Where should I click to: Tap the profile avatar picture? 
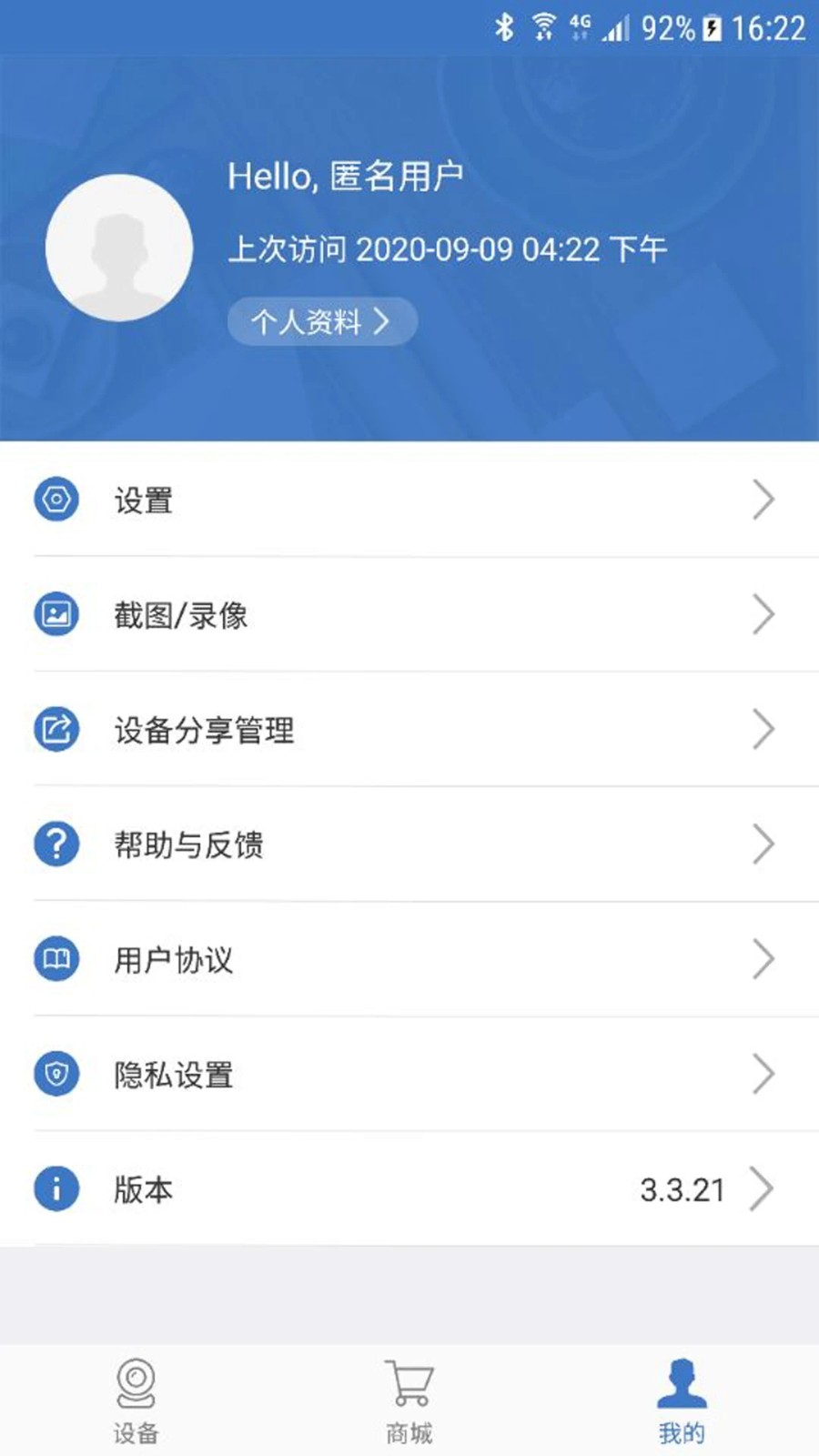pos(119,248)
